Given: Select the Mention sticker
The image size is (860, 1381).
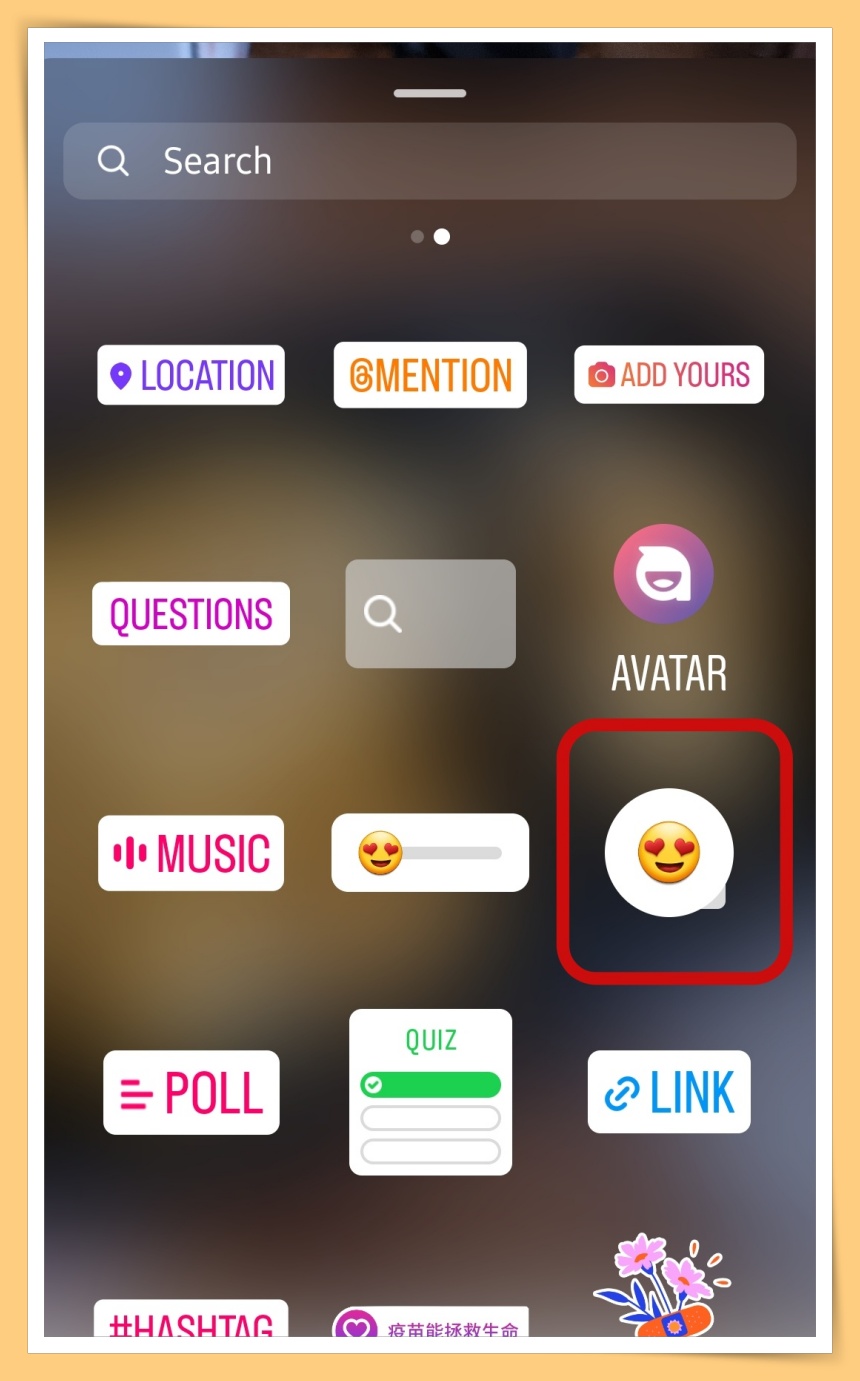Looking at the screenshot, I should [430, 375].
